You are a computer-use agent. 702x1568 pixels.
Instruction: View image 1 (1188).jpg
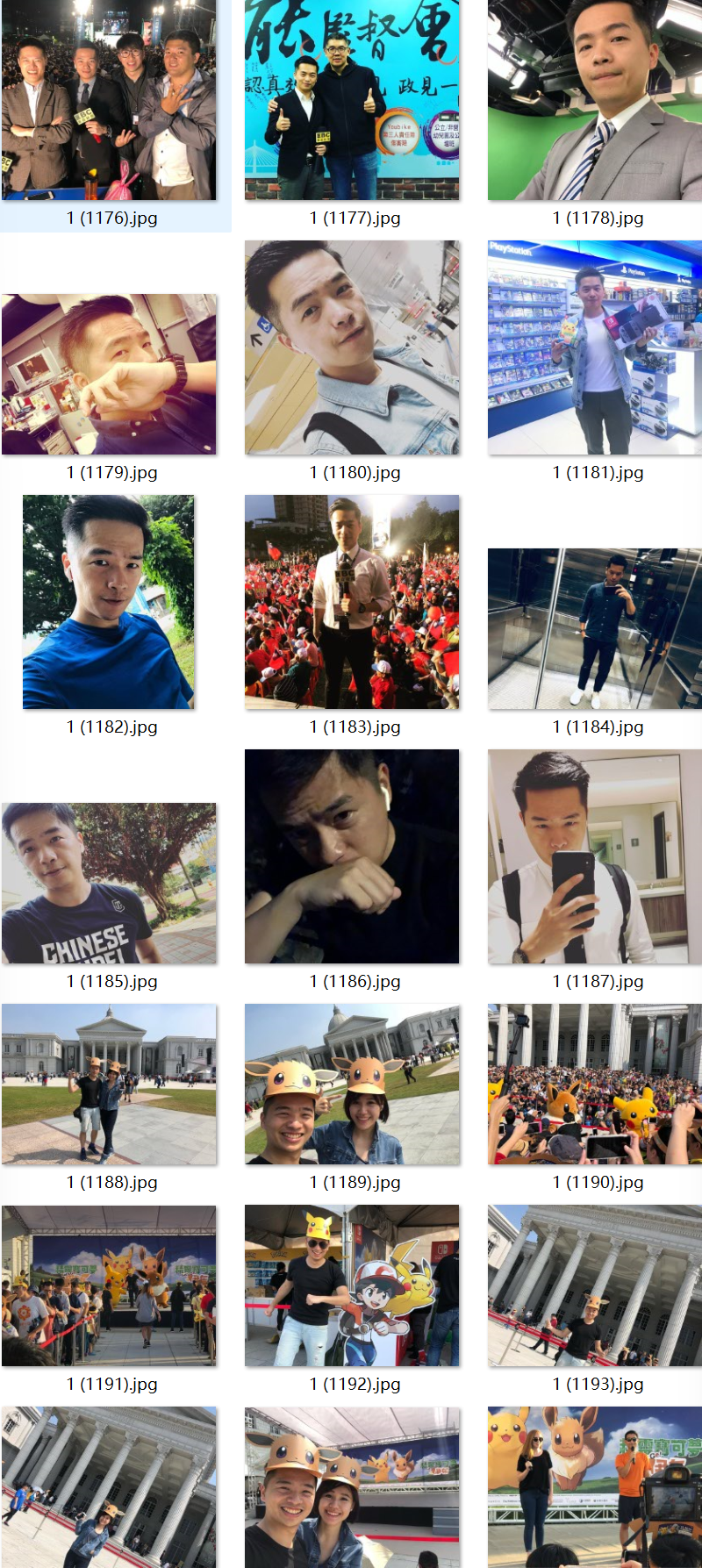[x=109, y=1085]
